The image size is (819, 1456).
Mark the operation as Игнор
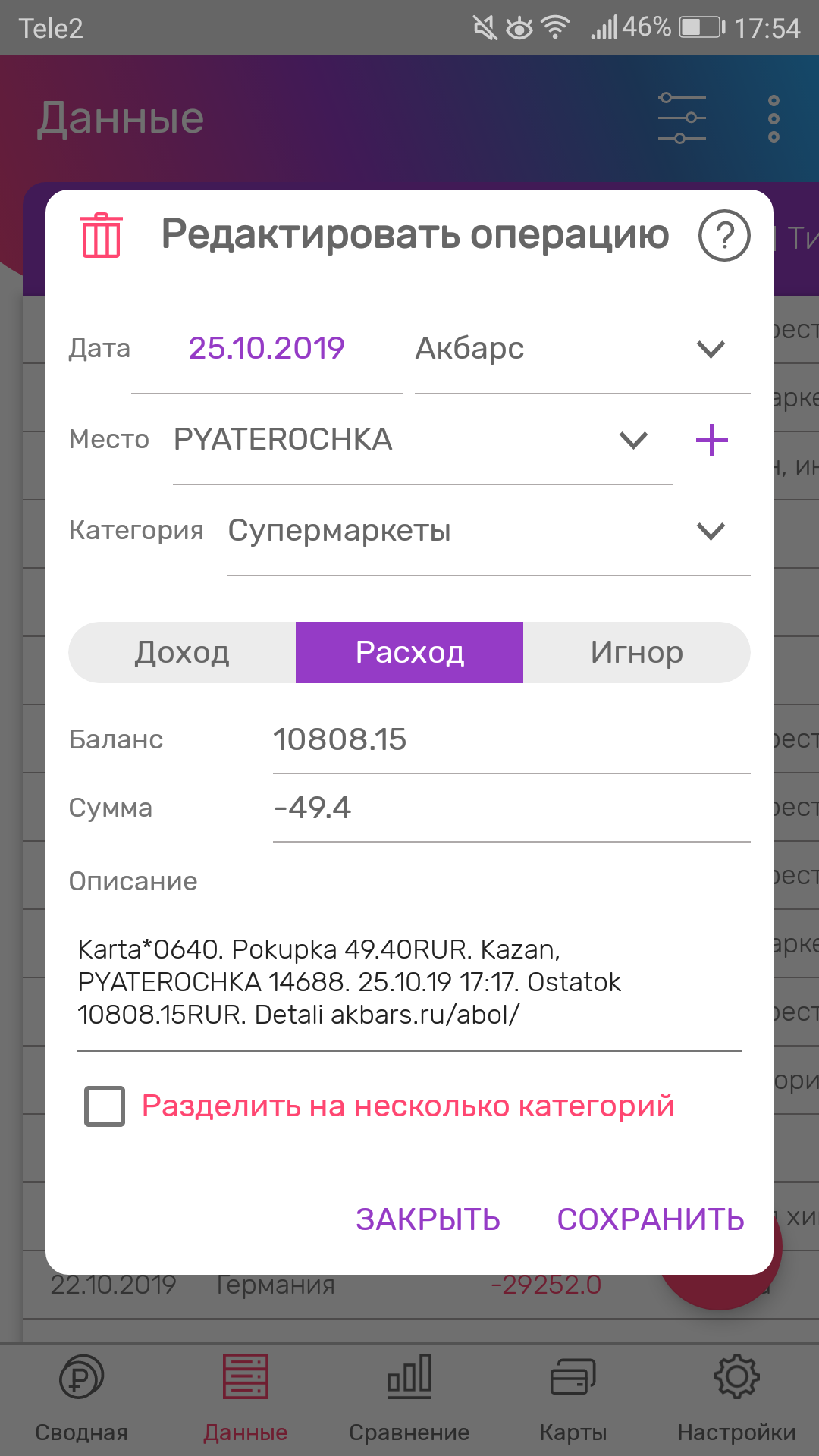(637, 653)
